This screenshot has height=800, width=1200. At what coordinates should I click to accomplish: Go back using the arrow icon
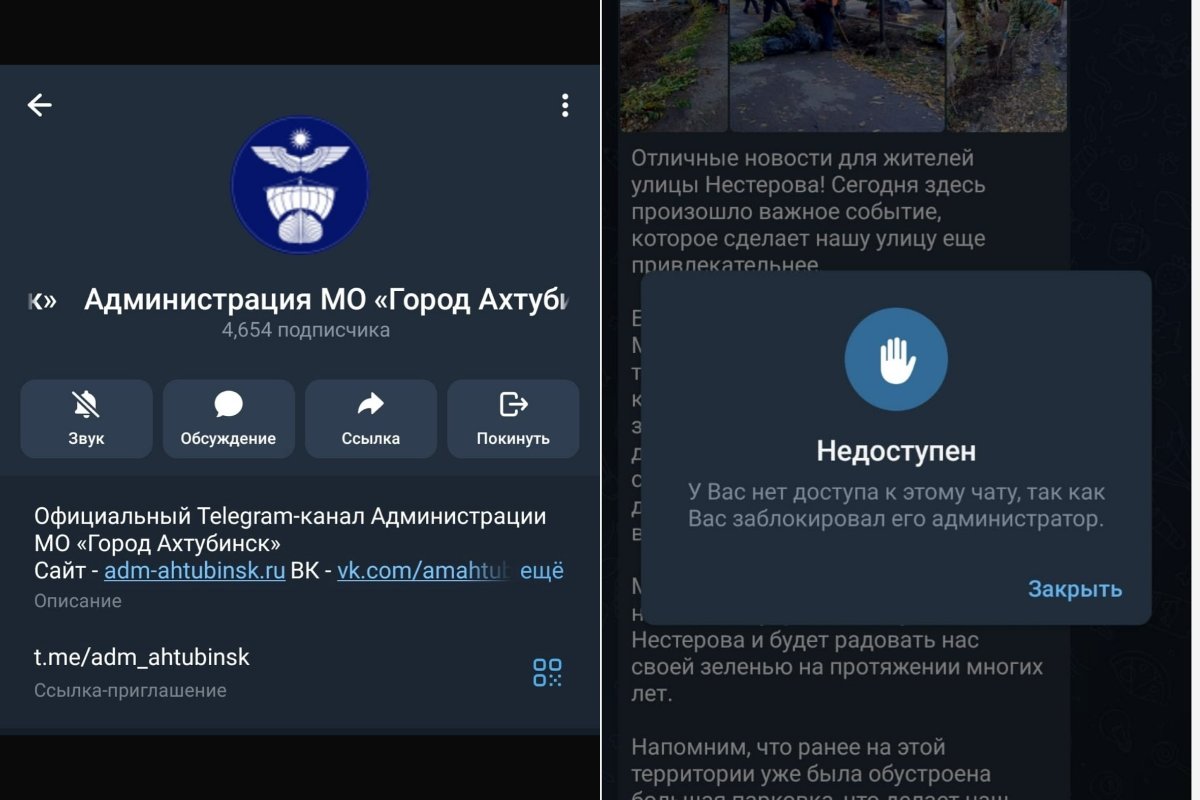(40, 105)
